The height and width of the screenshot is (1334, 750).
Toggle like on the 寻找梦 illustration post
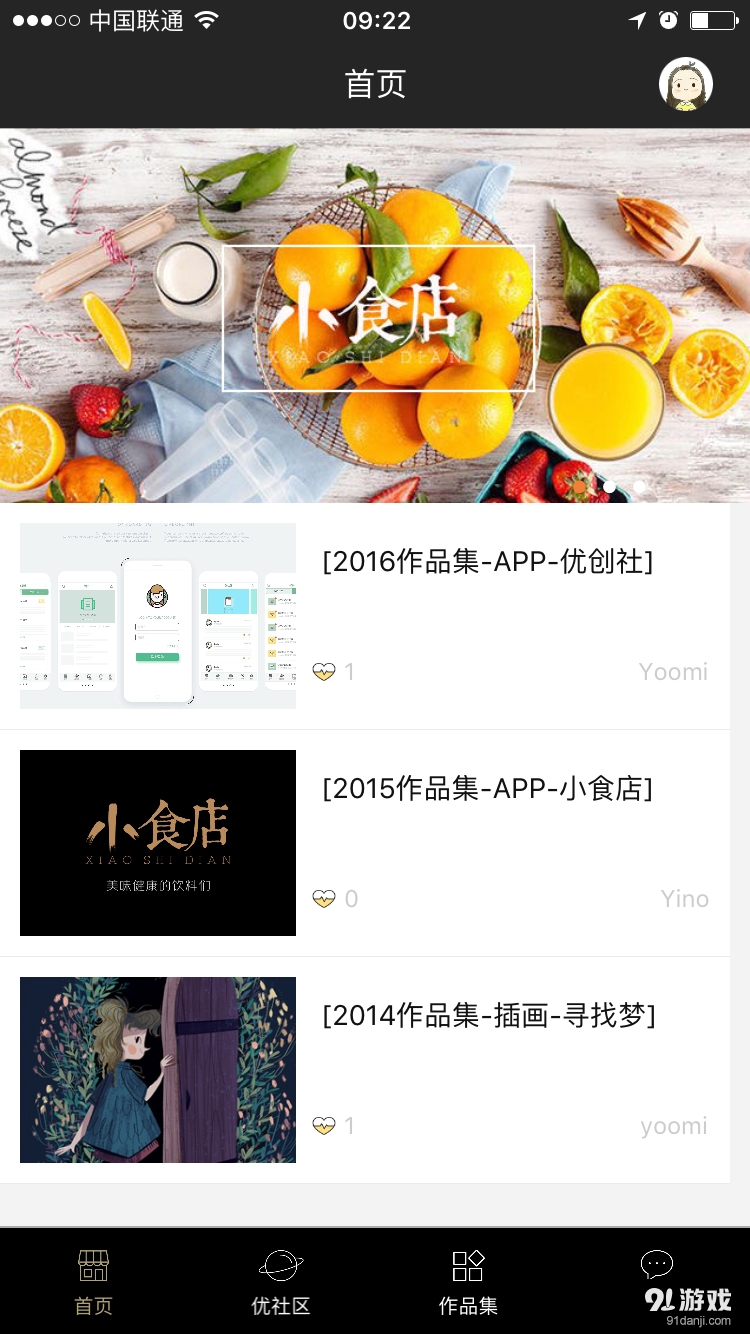click(323, 1125)
